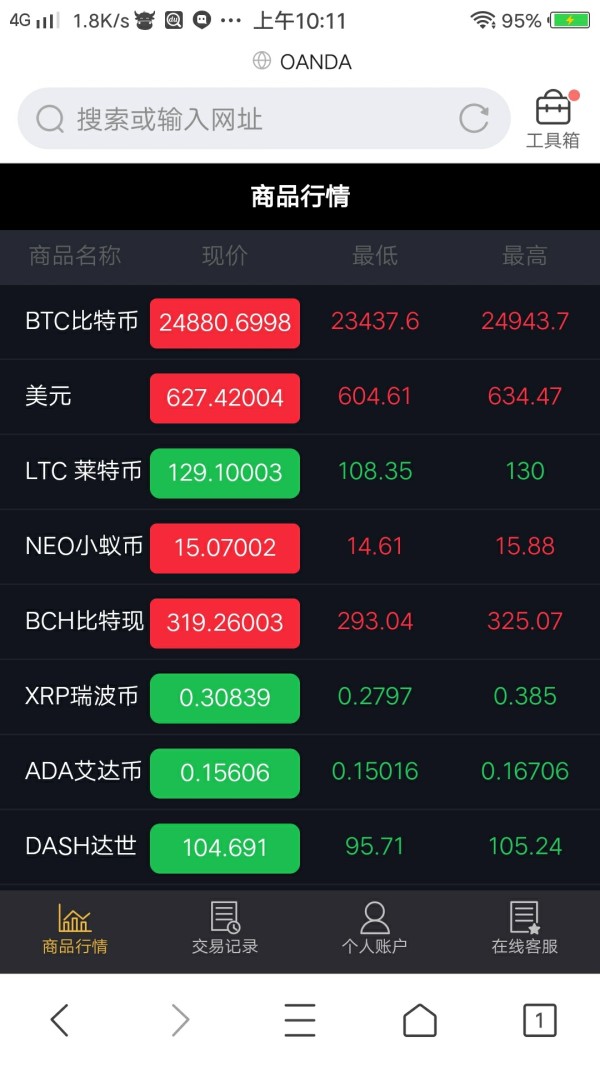The height and width of the screenshot is (1067, 600).
Task: Tap the search or enter URL field
Action: pos(240,120)
